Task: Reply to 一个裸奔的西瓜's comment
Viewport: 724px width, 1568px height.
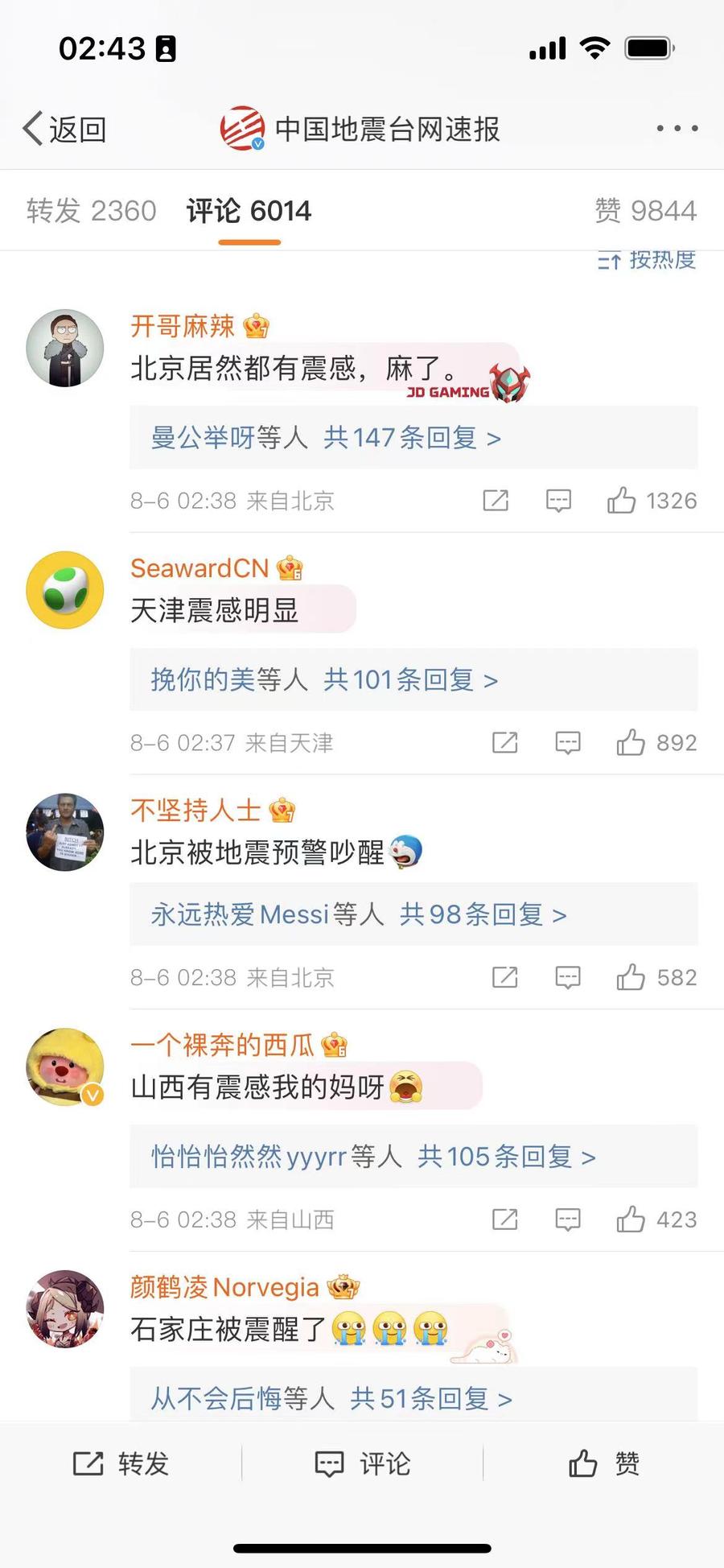Action: tap(568, 1219)
